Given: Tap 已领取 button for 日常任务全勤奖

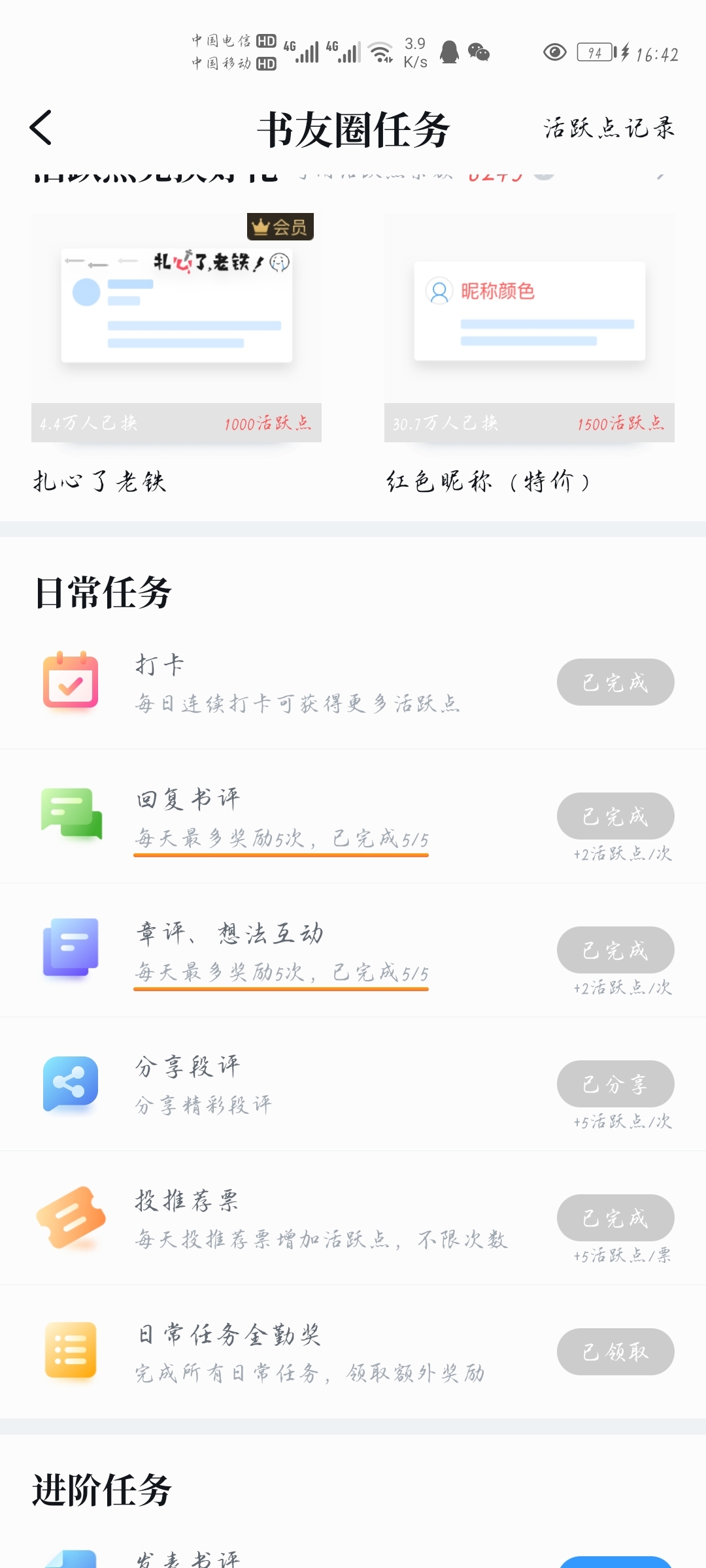Looking at the screenshot, I should (616, 1352).
